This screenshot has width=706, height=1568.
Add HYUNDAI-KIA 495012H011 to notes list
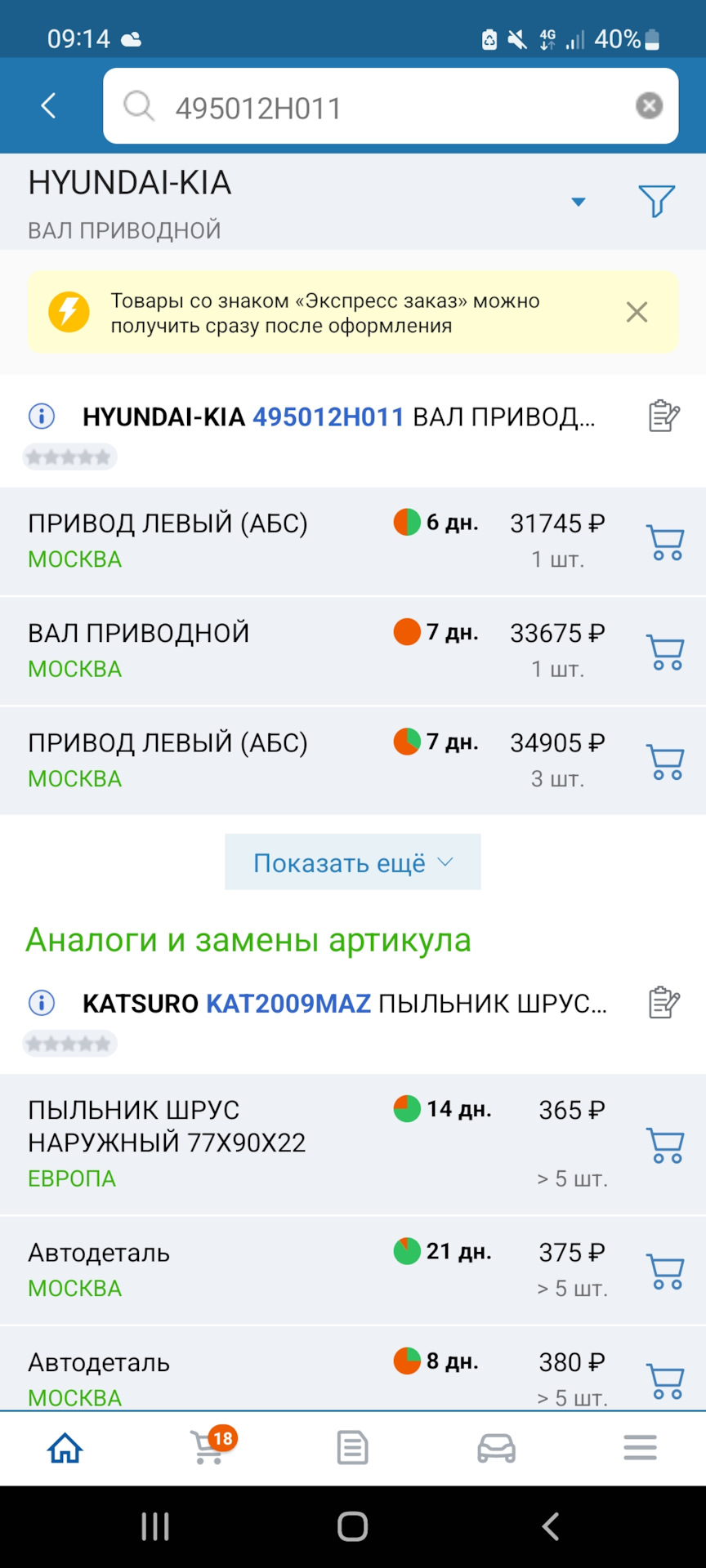click(x=664, y=416)
